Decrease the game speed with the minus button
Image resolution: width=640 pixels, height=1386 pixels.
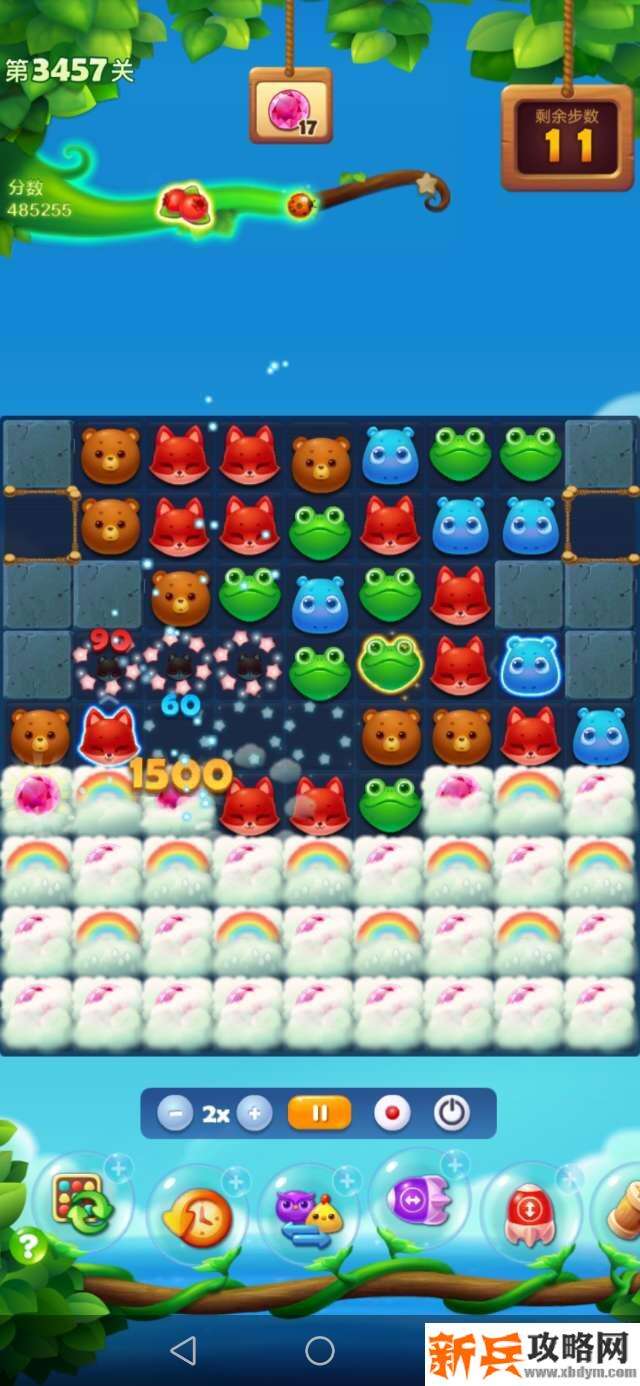coord(175,1113)
